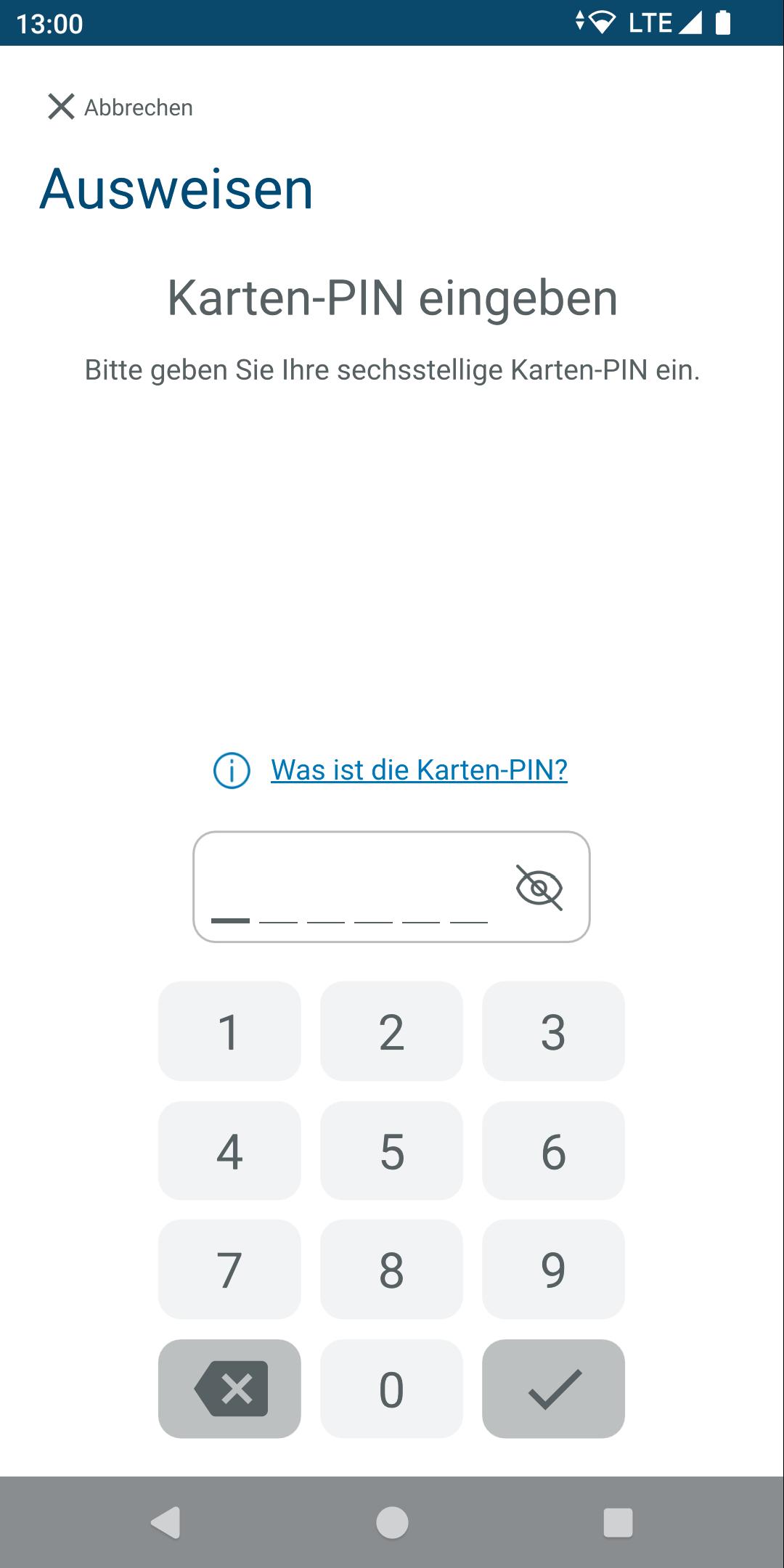Go back using the system back button
The height and width of the screenshot is (1568, 784).
pyautogui.click(x=166, y=1522)
